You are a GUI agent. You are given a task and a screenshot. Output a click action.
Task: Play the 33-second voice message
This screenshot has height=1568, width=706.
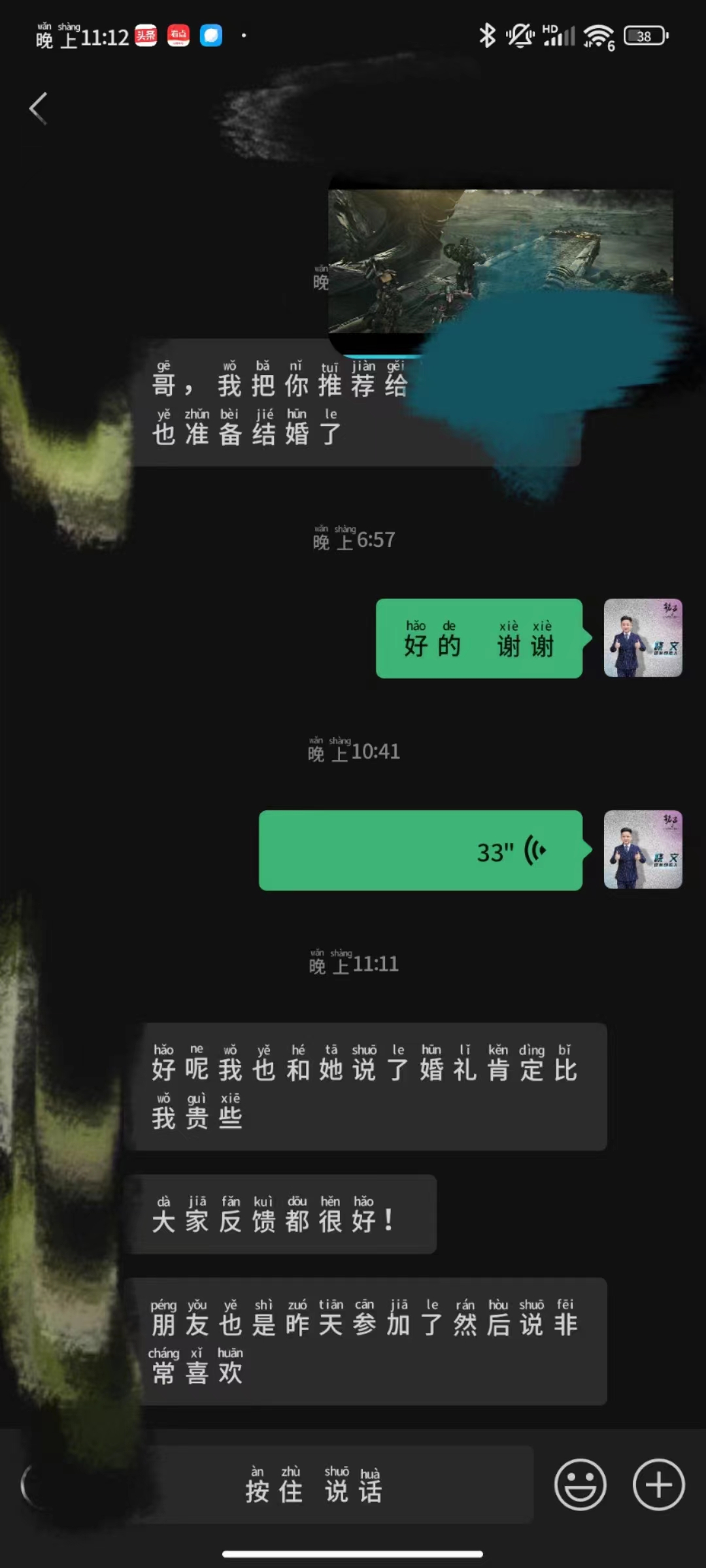[x=420, y=851]
